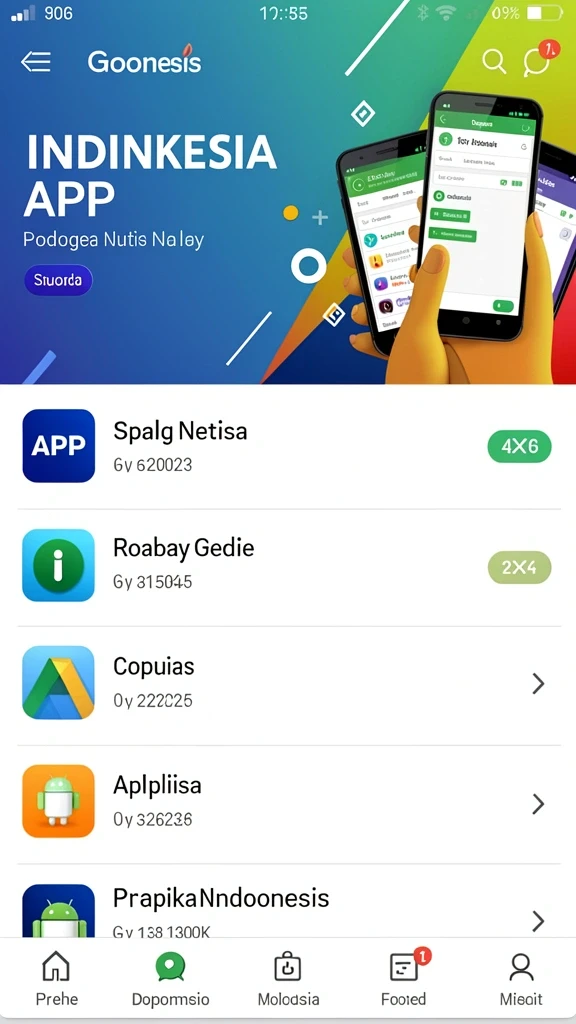Tap the 2X4 button for Roabay Gedie
576x1024 pixels.
click(x=519, y=568)
